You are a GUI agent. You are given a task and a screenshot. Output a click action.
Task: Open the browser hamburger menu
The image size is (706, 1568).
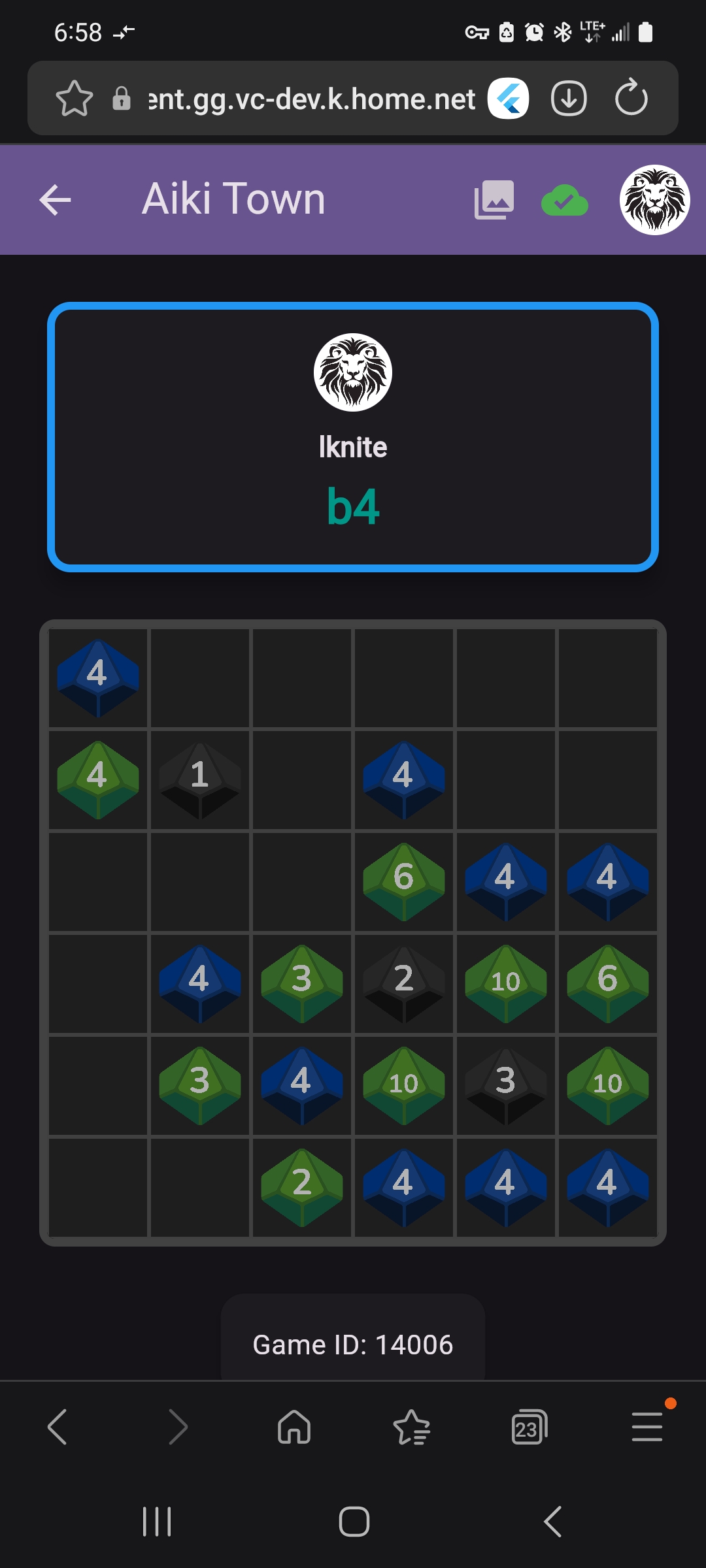[647, 1427]
